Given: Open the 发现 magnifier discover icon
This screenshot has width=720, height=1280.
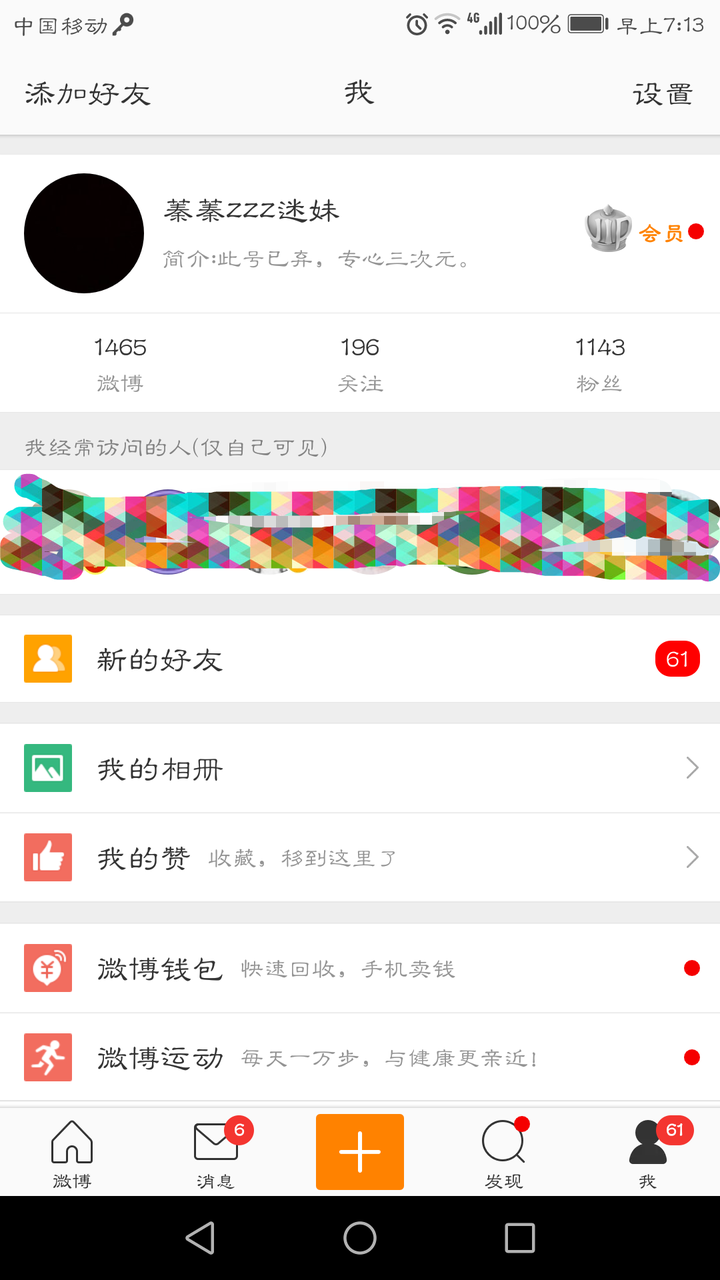Looking at the screenshot, I should coord(503,1140).
